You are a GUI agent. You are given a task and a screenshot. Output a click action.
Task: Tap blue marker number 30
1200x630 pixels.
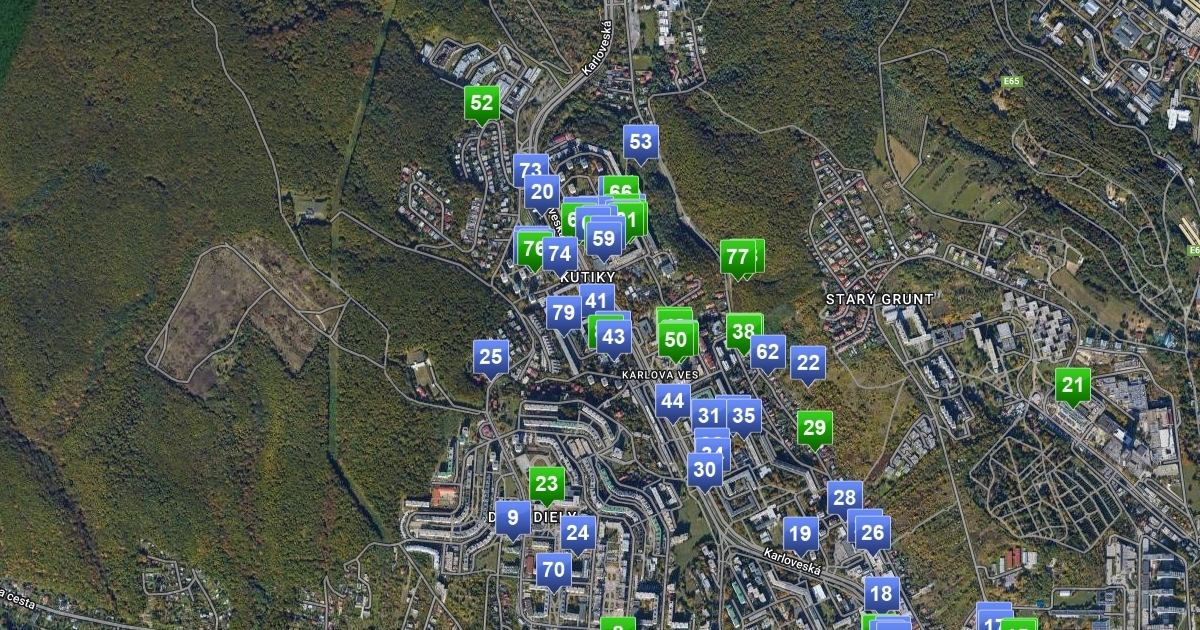coord(705,469)
